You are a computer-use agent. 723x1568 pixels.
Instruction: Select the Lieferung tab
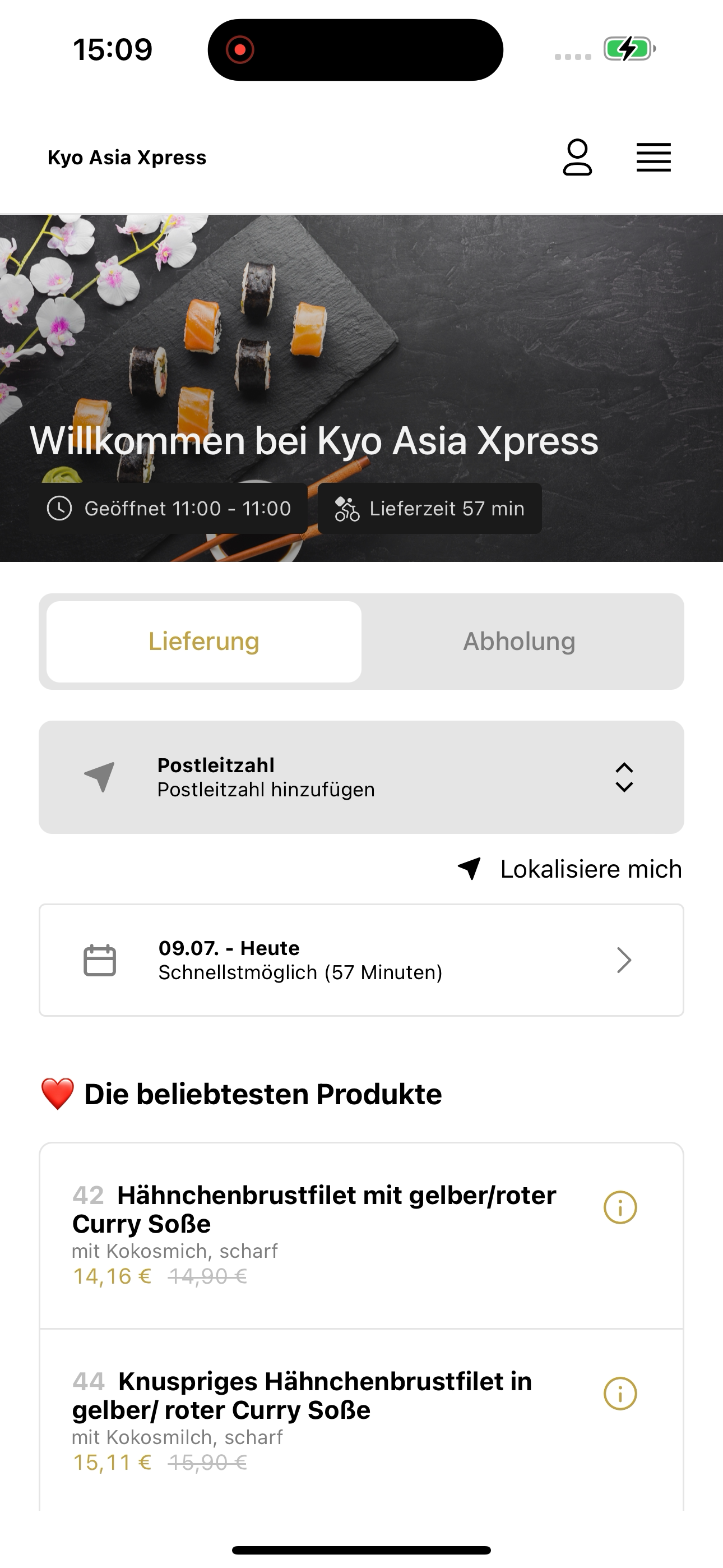(x=204, y=642)
